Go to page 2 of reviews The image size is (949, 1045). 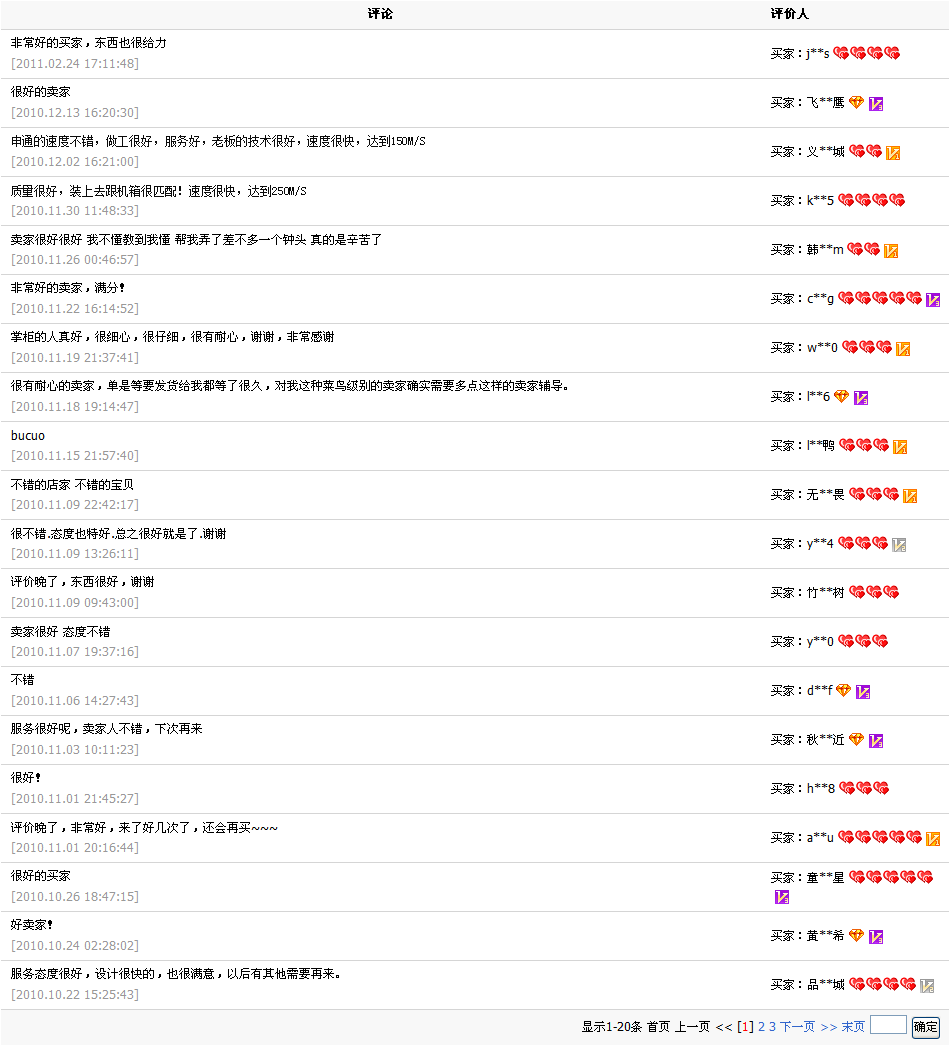[761, 1026]
